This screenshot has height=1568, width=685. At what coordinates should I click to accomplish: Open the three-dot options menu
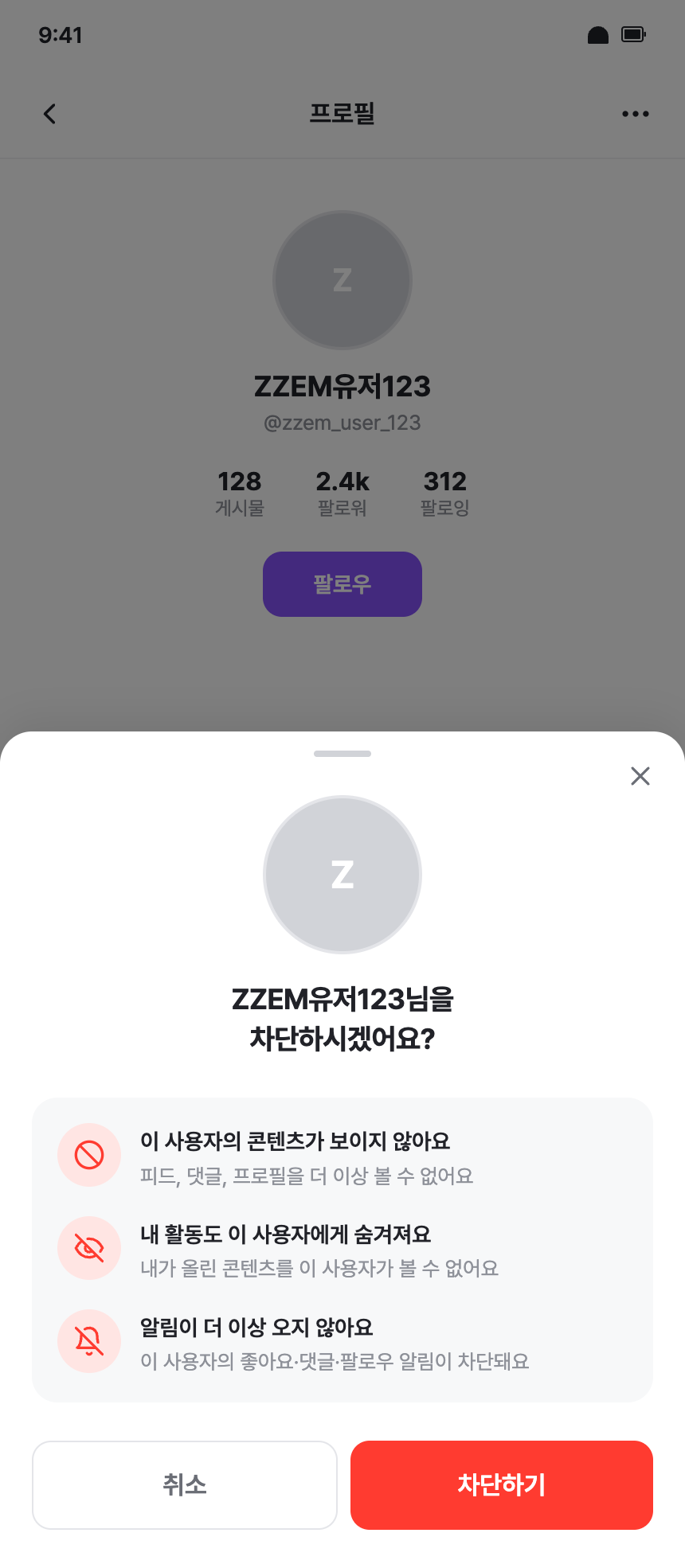[x=635, y=113]
